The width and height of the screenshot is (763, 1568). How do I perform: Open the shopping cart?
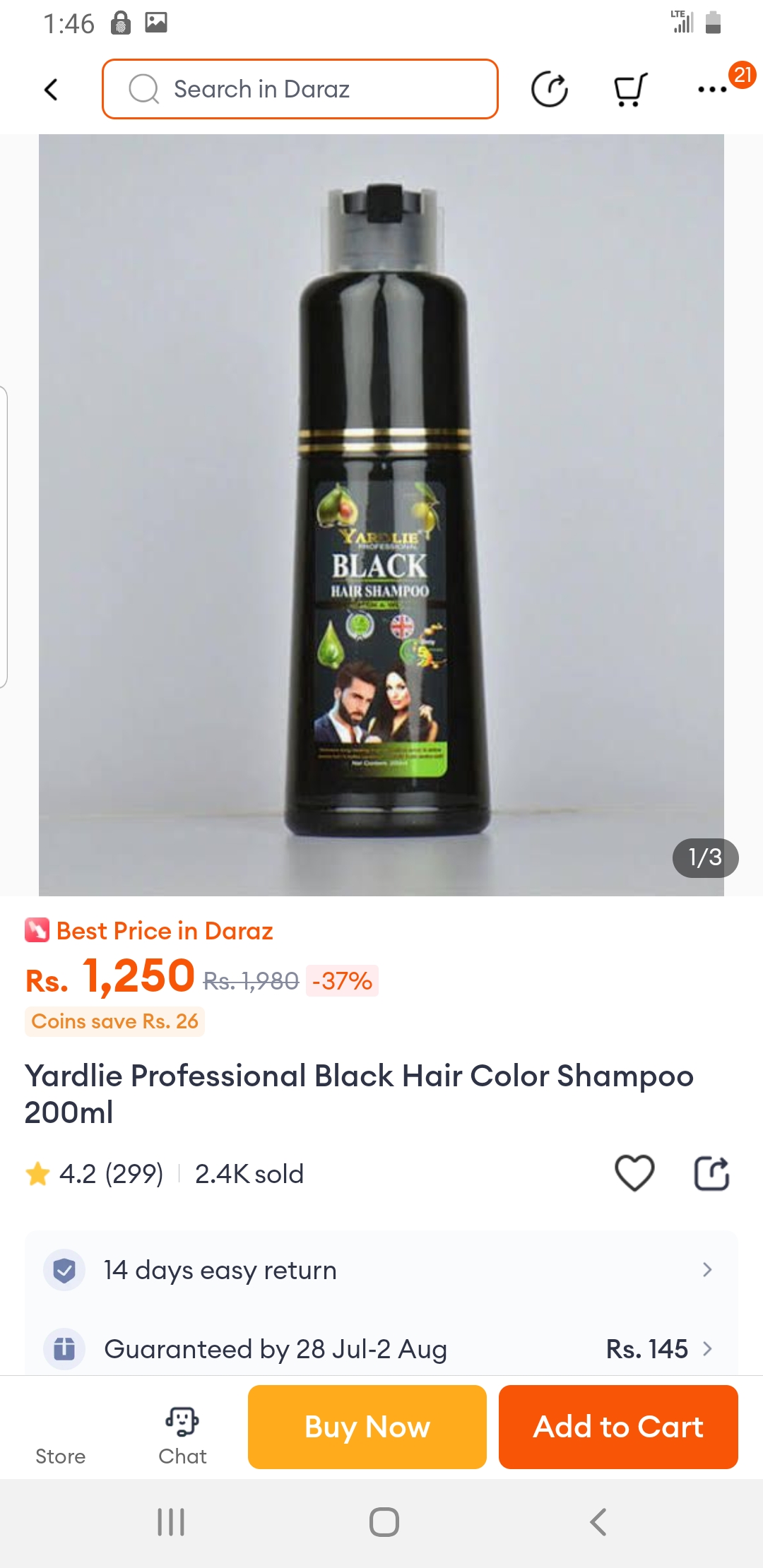pos(629,90)
